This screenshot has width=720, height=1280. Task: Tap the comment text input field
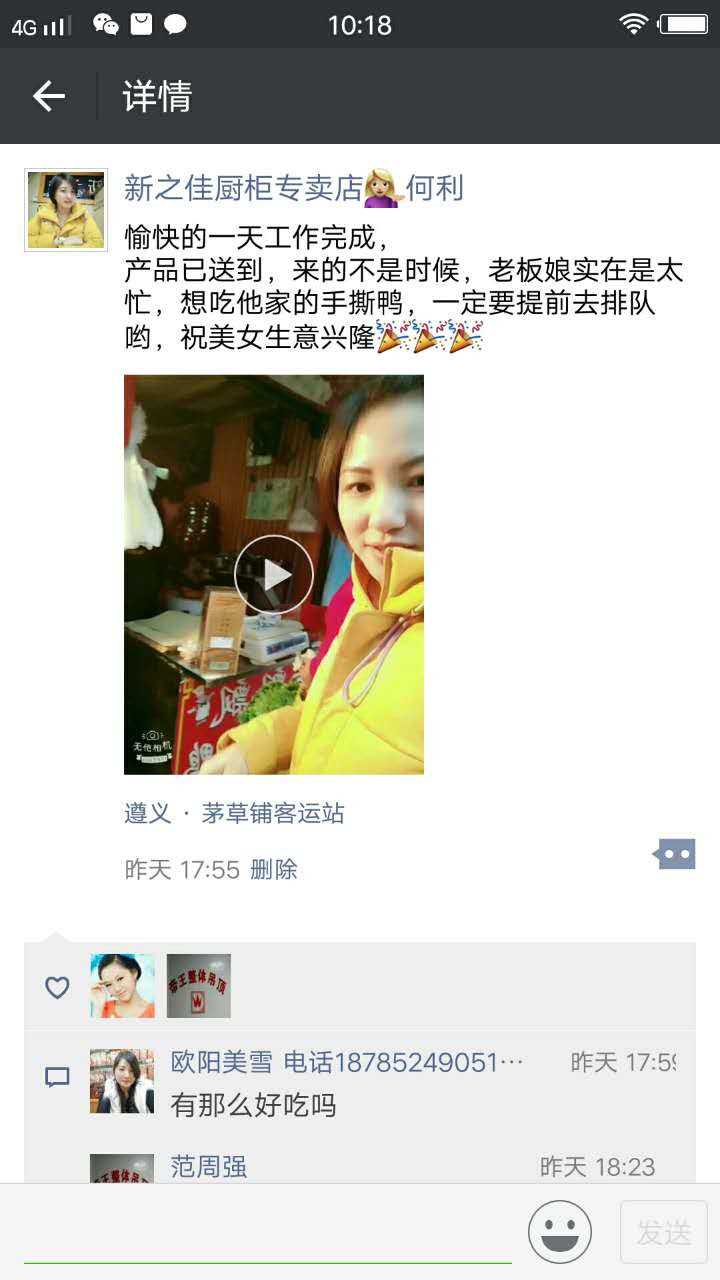click(268, 1233)
